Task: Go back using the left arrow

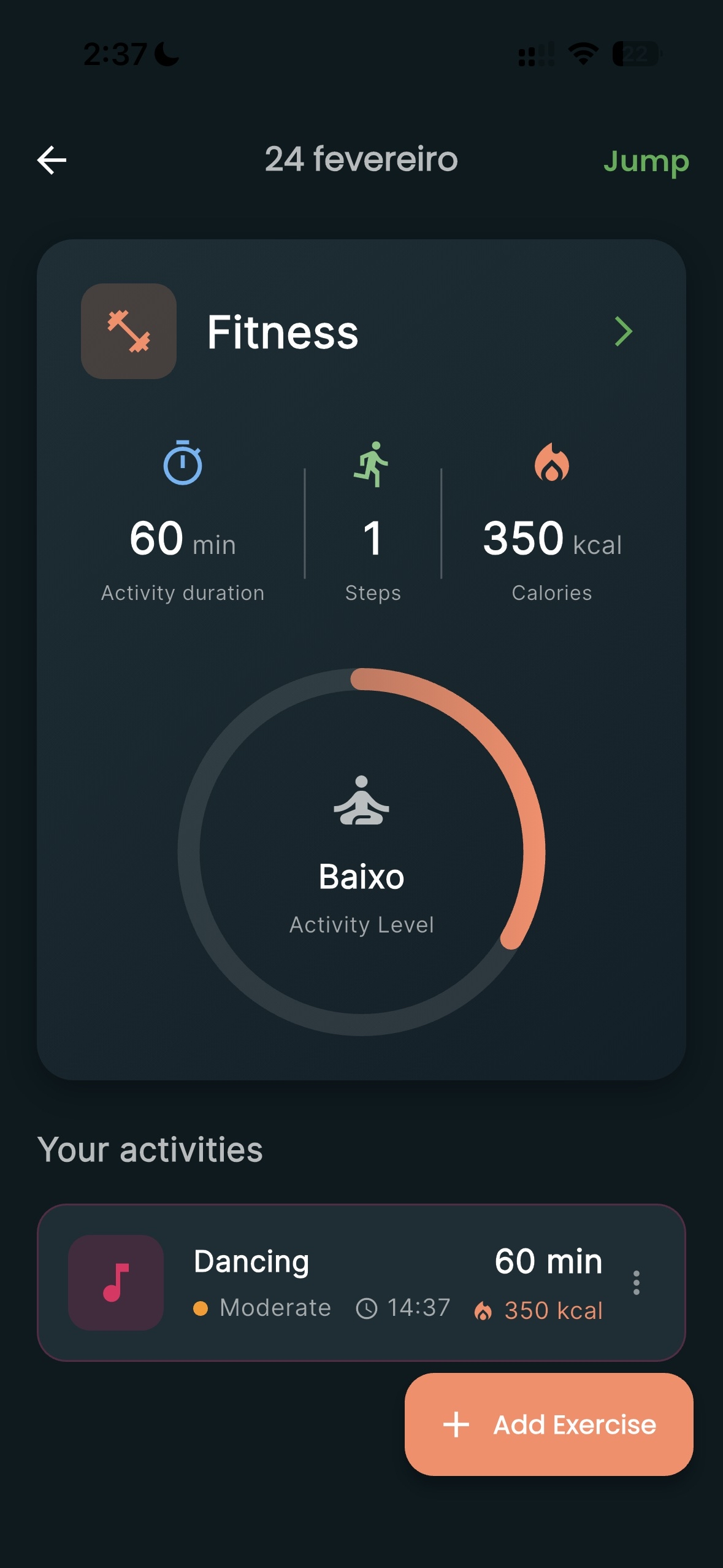Action: [x=52, y=160]
